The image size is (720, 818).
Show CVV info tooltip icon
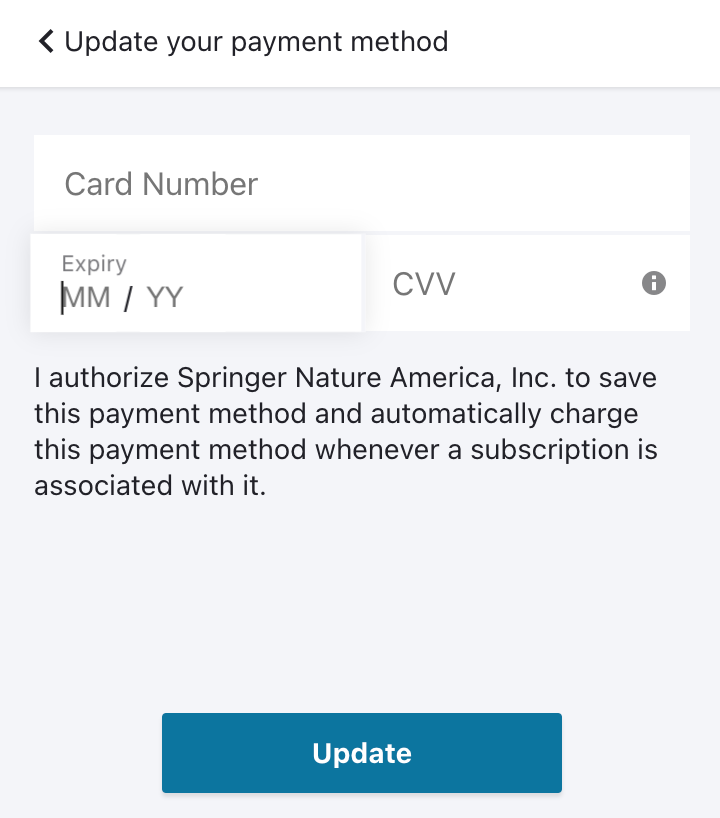coord(653,283)
